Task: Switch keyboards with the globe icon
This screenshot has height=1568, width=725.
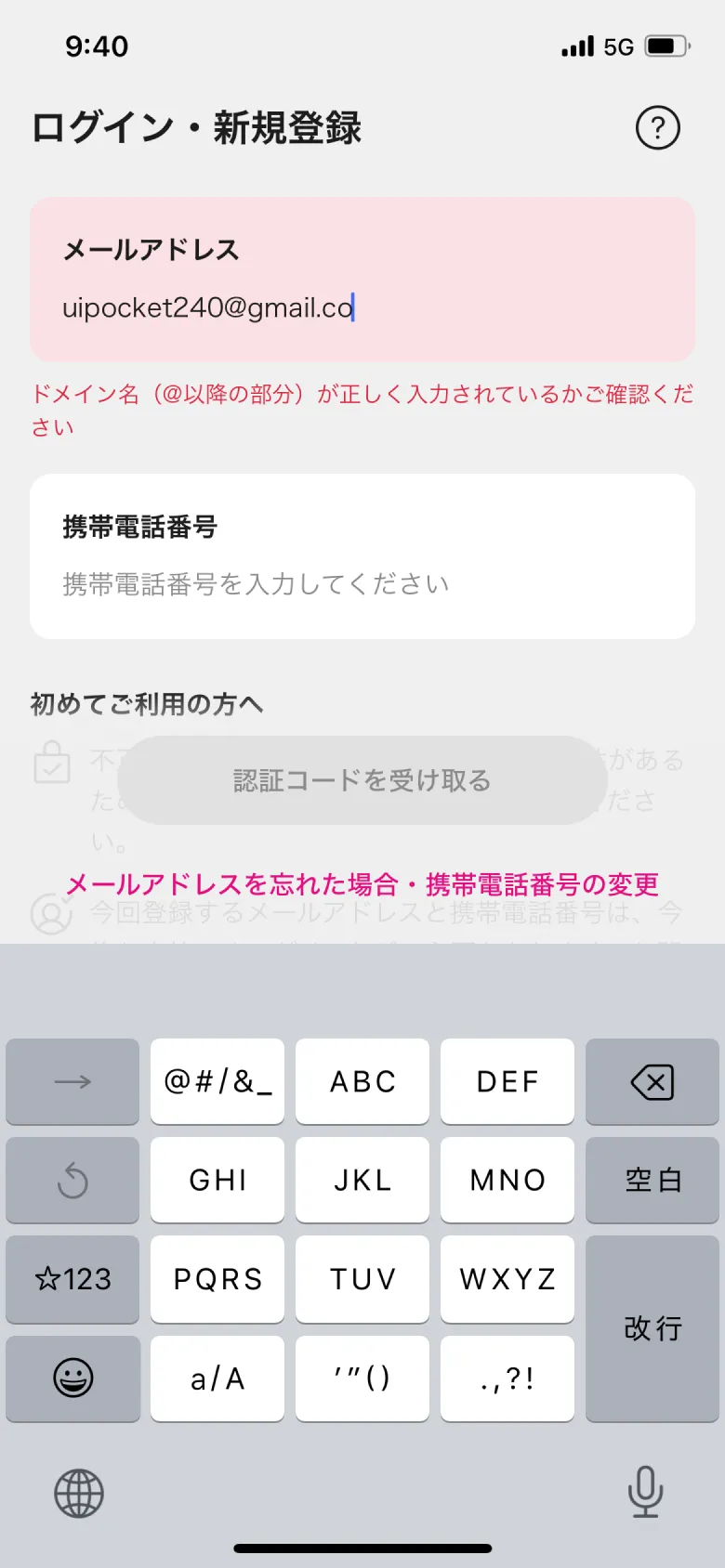Action: [x=80, y=1492]
